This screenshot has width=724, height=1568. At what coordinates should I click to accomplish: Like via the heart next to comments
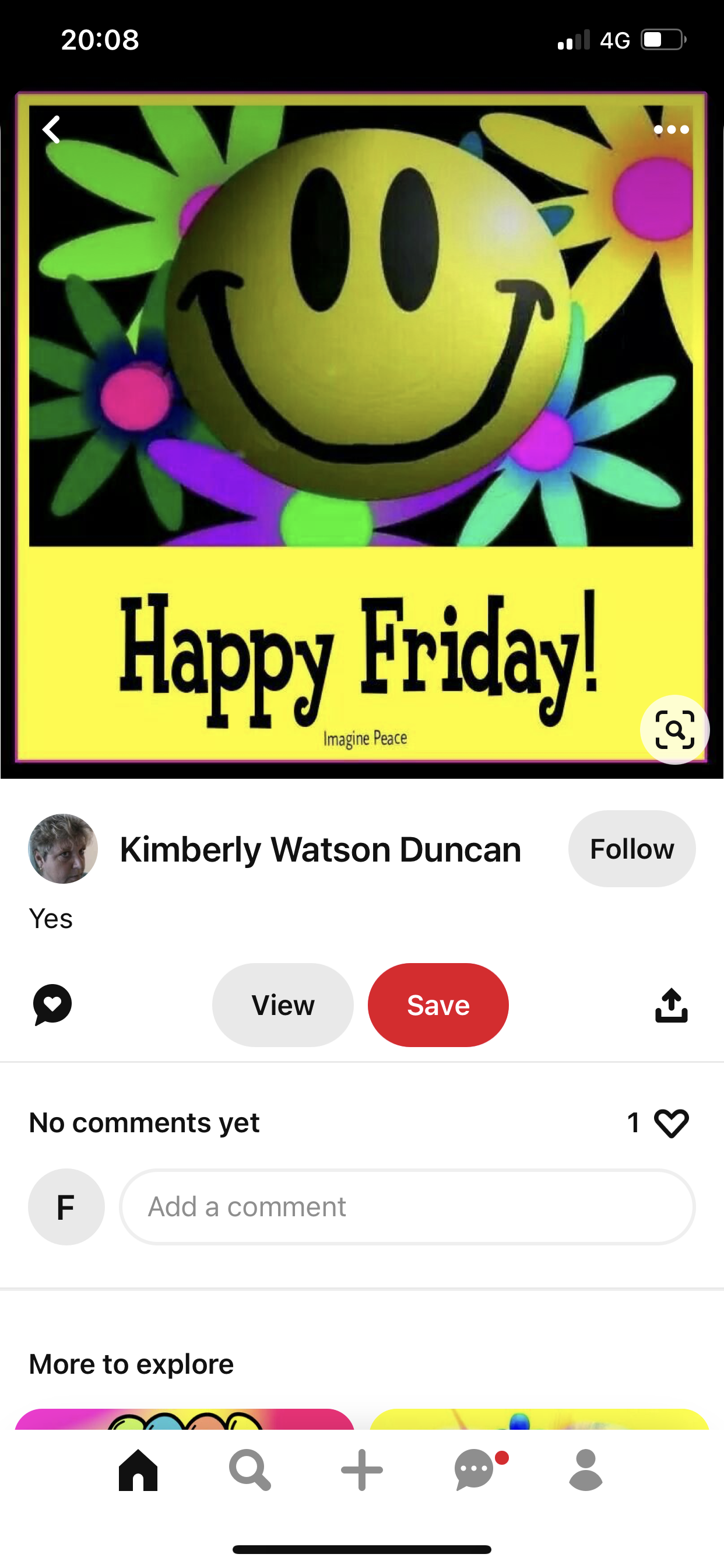(x=670, y=1122)
